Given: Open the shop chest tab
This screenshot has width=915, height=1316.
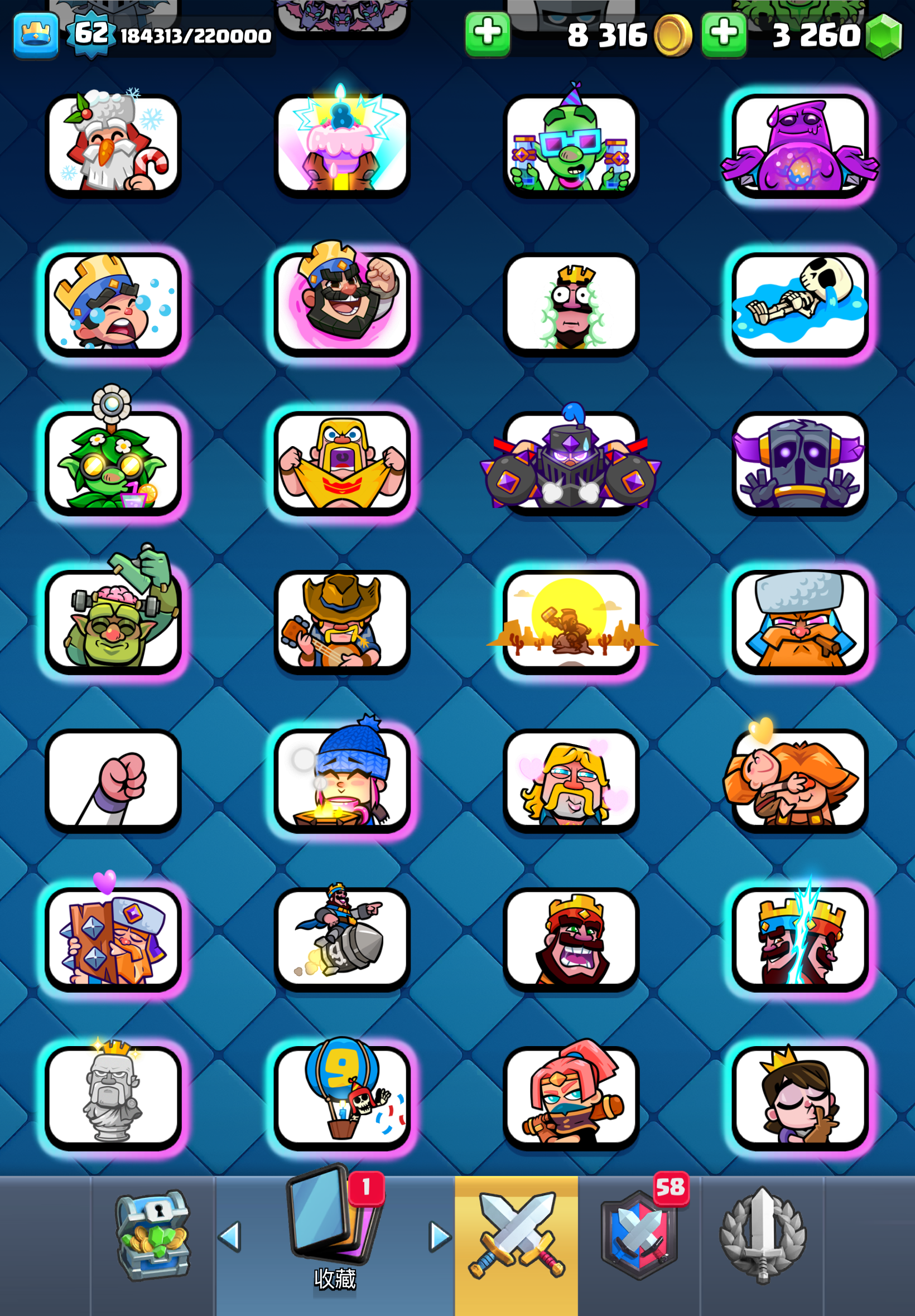Looking at the screenshot, I should point(152,1236).
